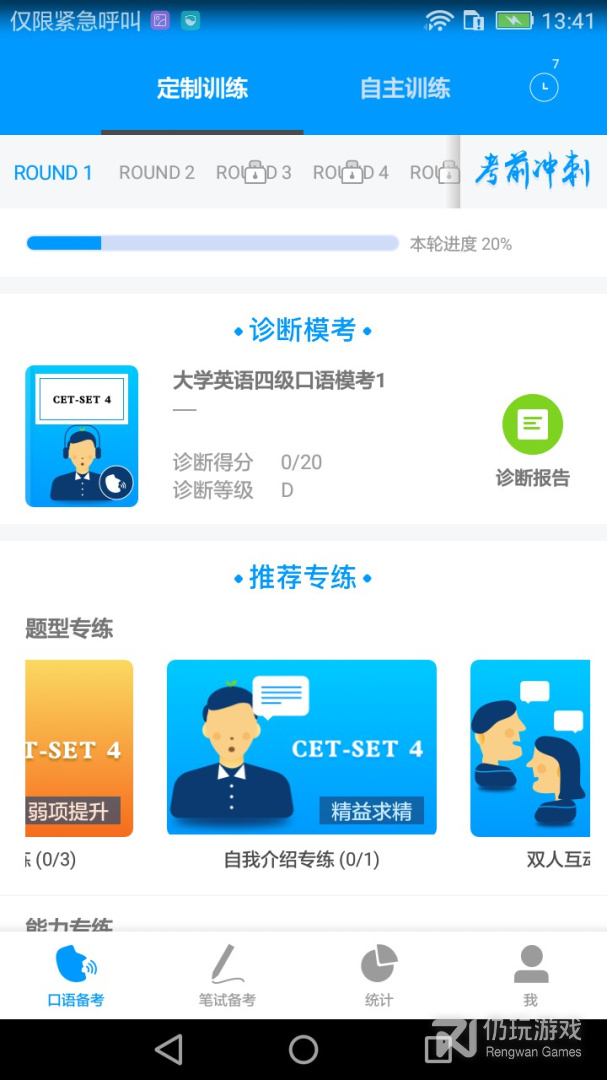Screen dimensions: 607x1080
Task: Switch to the 自主训练 tab
Action: pos(405,88)
